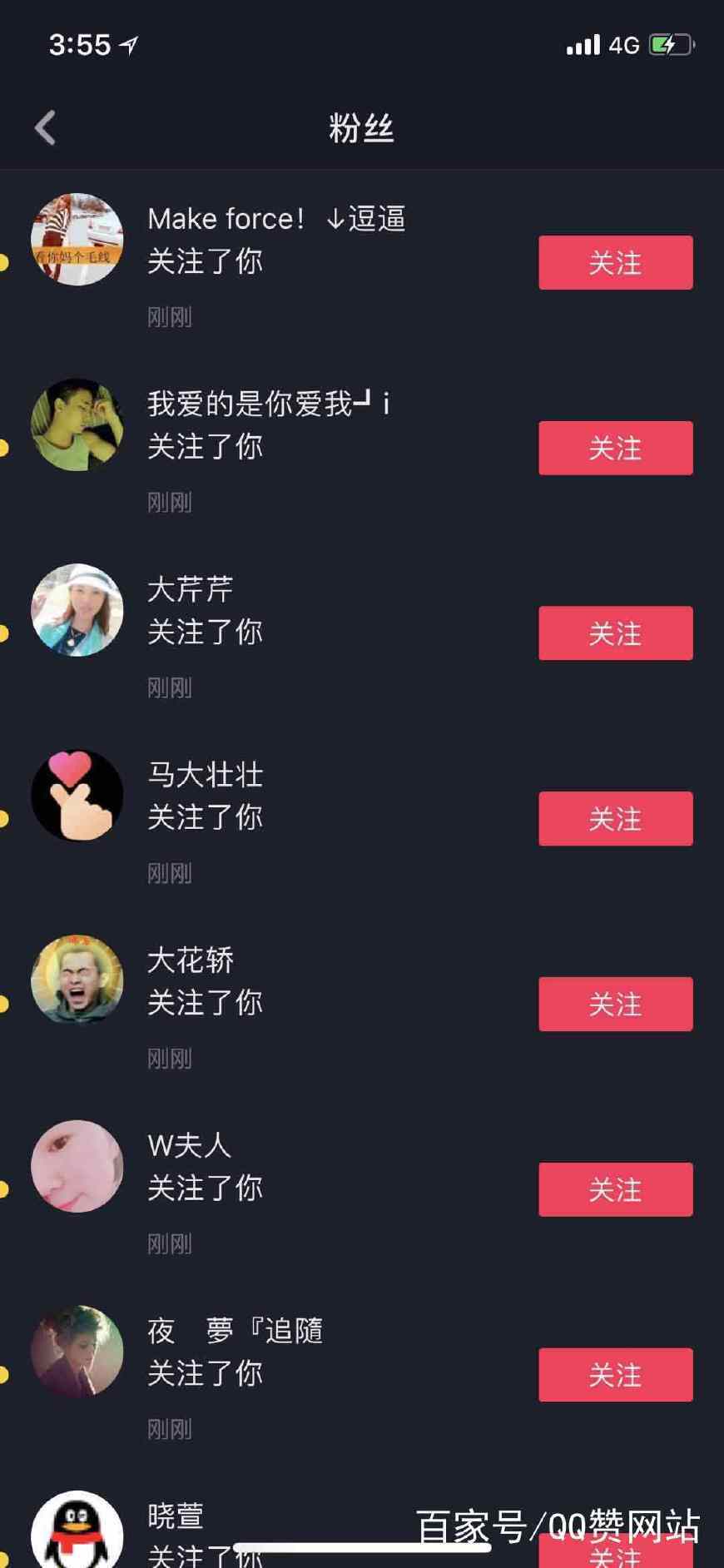724x1568 pixels.
Task: Tap yellow unread dot beside W夫人
Action: pos(4,1190)
